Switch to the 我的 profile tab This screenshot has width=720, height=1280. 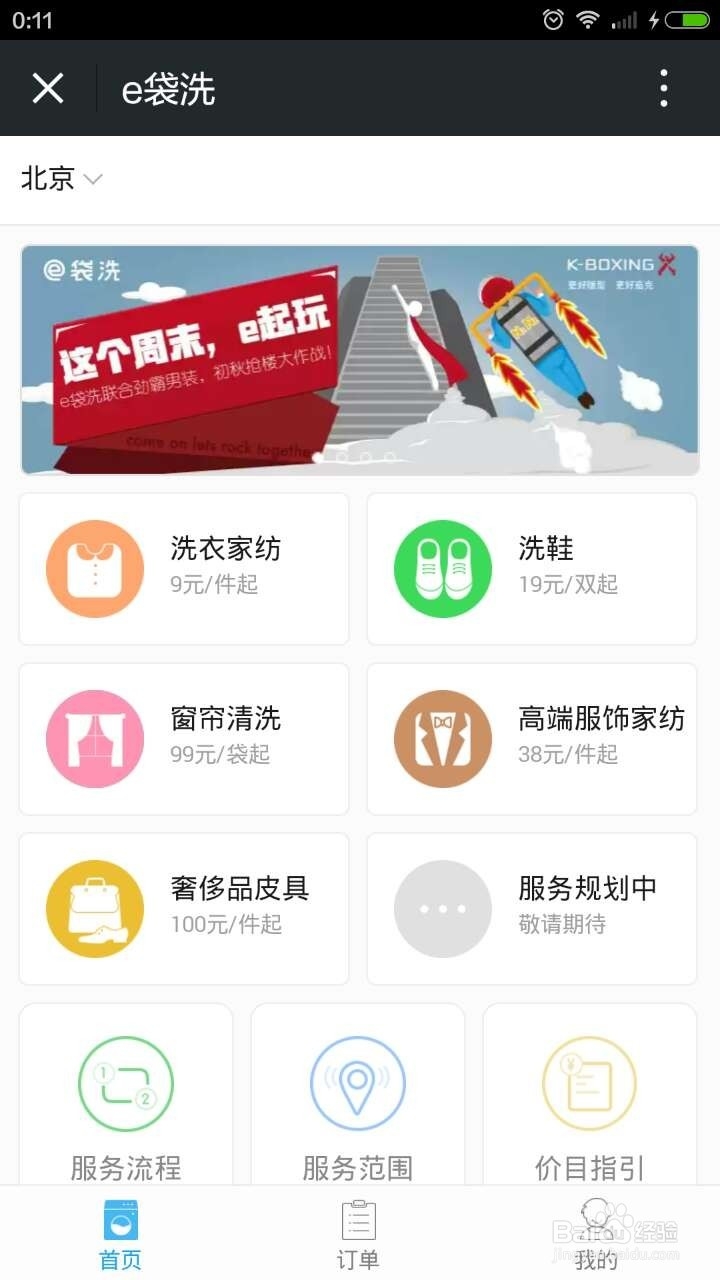(x=597, y=1235)
